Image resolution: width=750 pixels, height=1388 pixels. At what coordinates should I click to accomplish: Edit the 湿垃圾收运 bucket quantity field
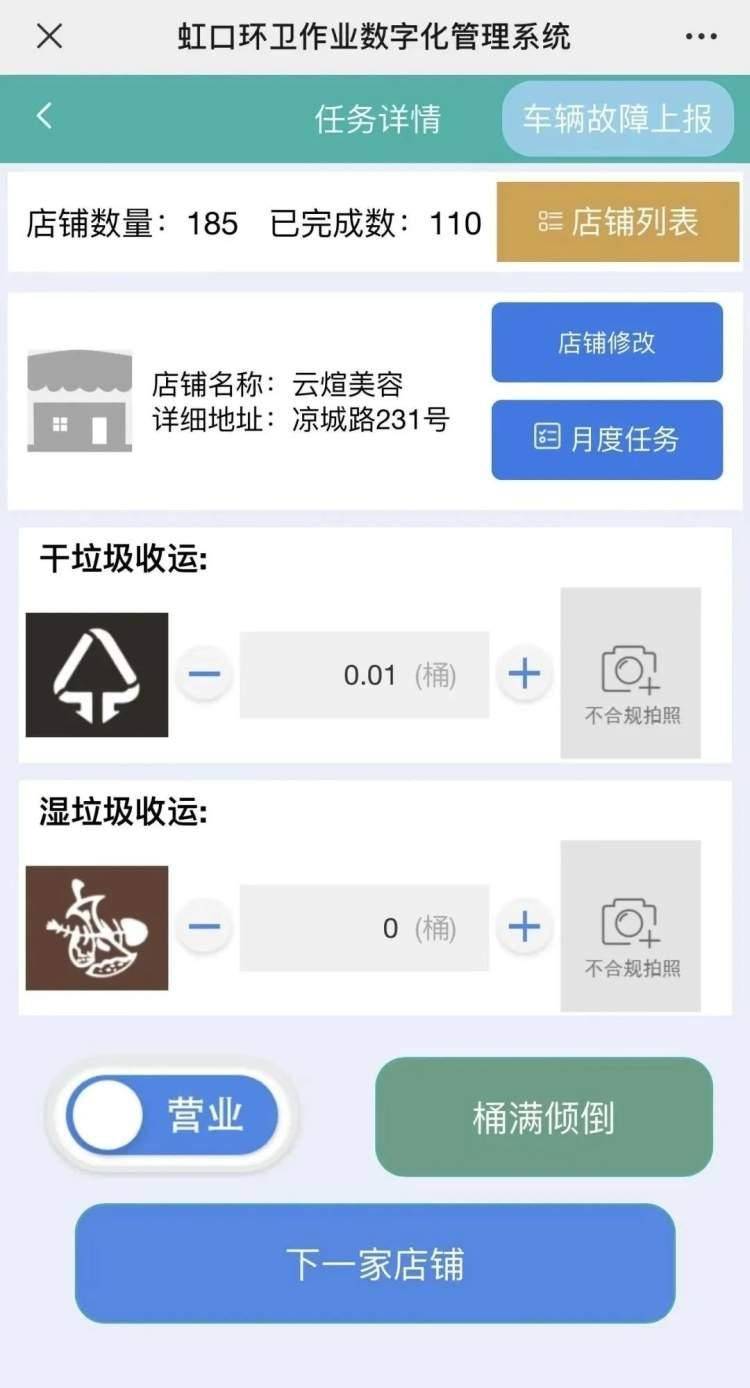364,928
